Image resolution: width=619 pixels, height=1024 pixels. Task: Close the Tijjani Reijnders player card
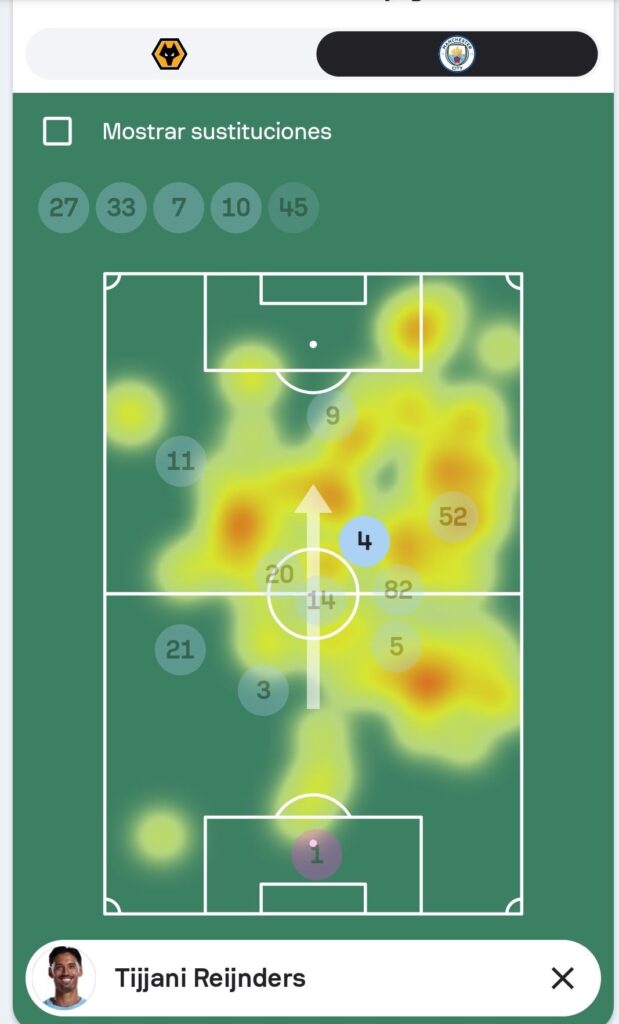tap(563, 978)
